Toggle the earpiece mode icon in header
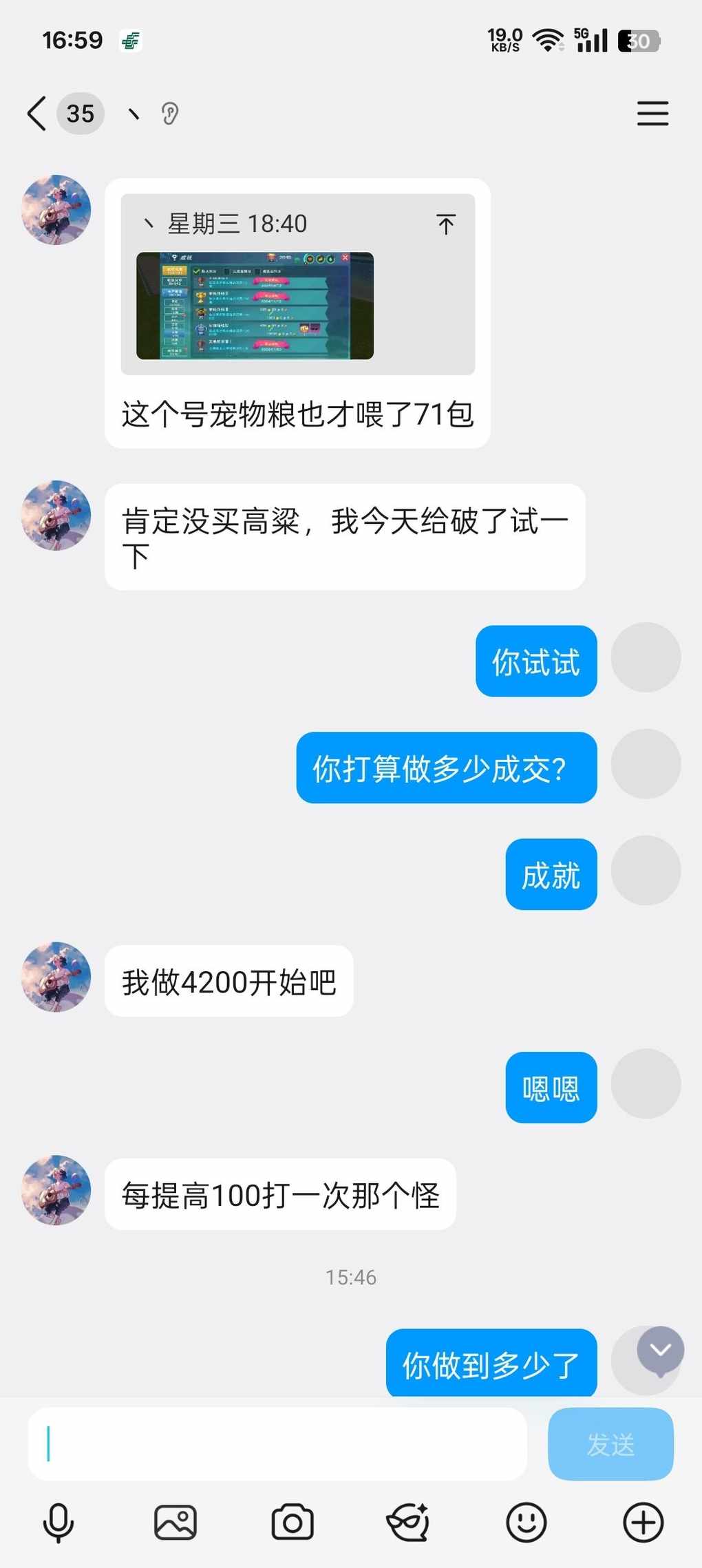The height and width of the screenshot is (1568, 702). coord(169,114)
